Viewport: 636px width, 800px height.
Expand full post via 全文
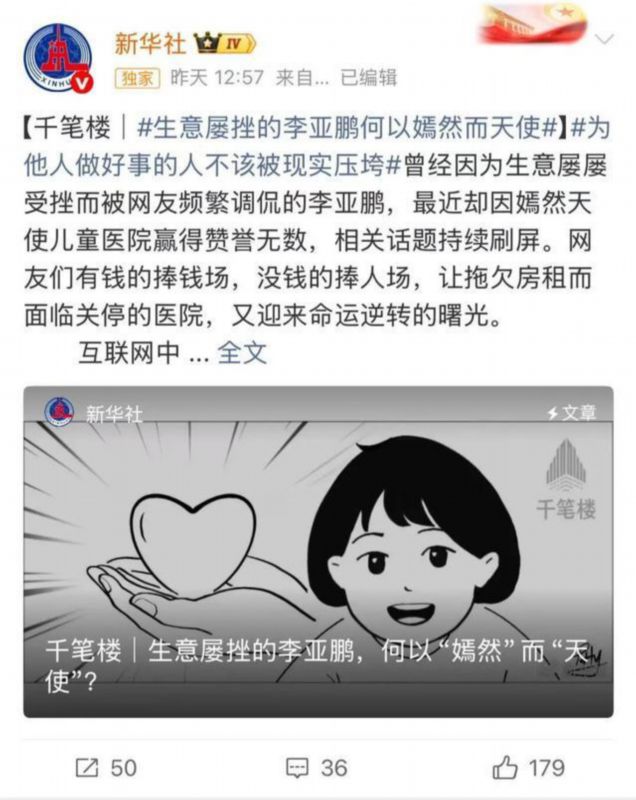click(x=242, y=353)
